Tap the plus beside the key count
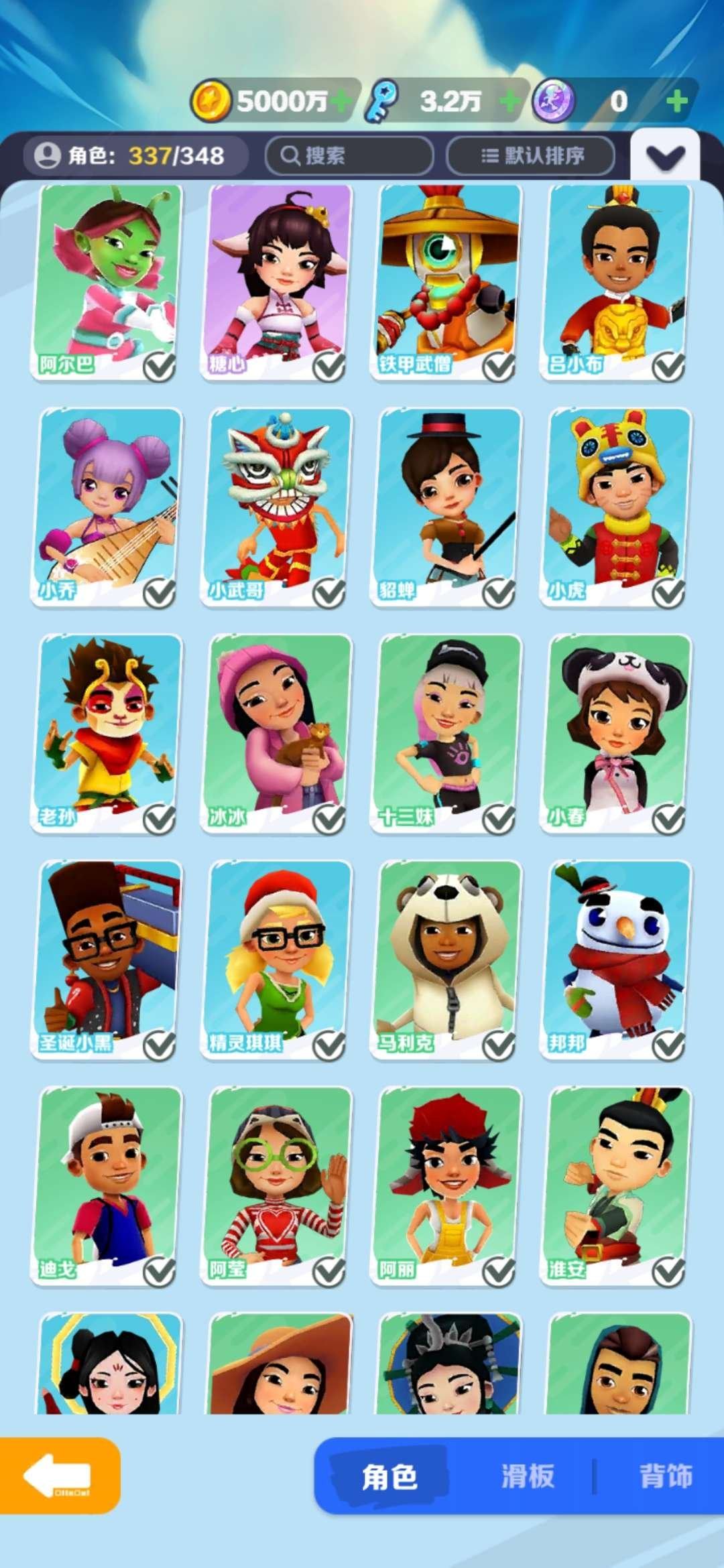 click(x=511, y=99)
